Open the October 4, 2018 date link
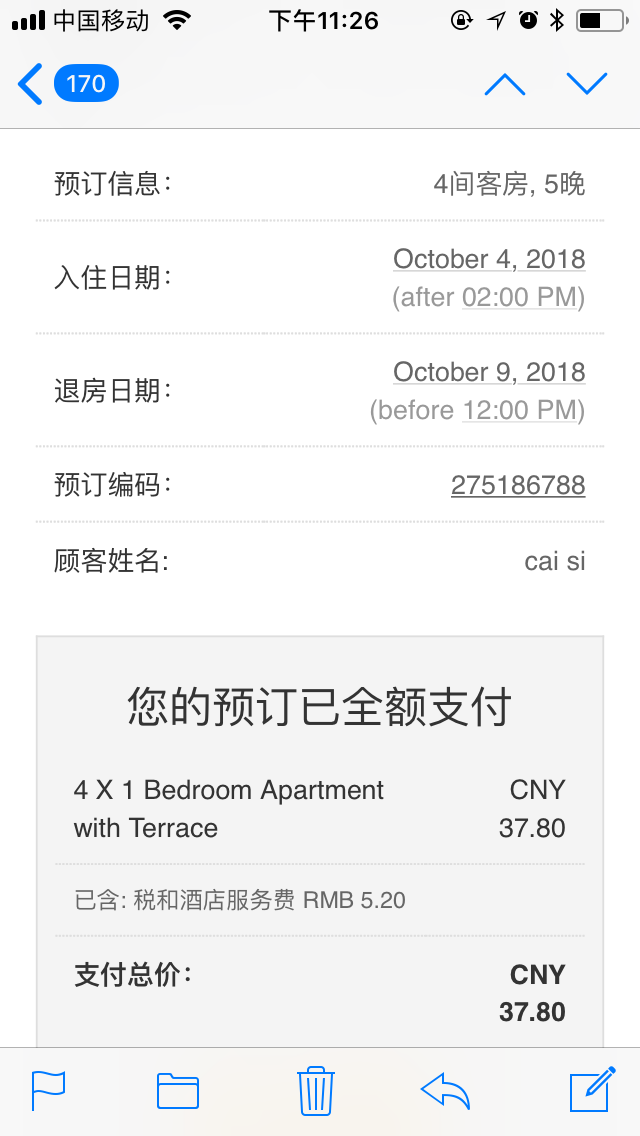Viewport: 640px width, 1136px height. click(489, 259)
